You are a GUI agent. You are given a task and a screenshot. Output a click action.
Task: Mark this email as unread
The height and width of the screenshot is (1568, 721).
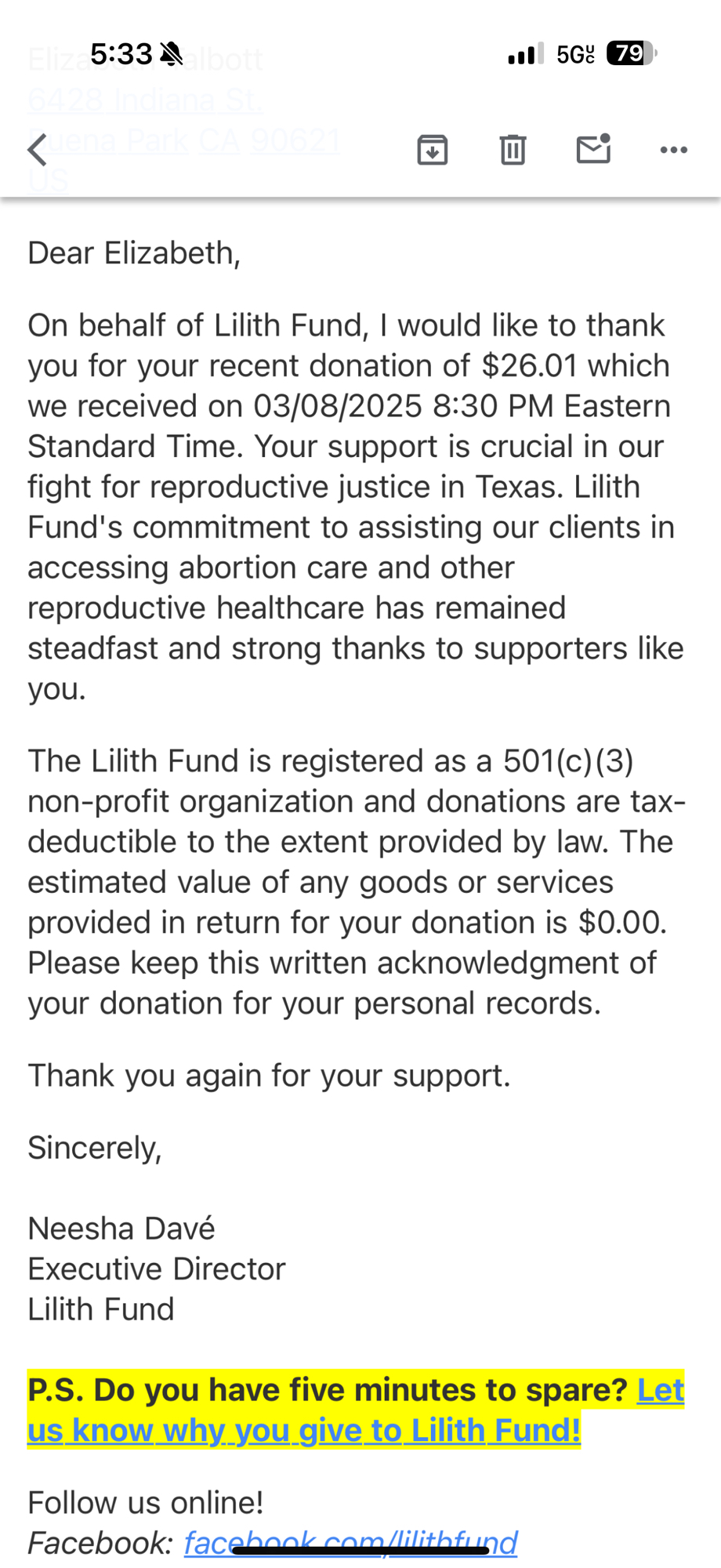593,149
